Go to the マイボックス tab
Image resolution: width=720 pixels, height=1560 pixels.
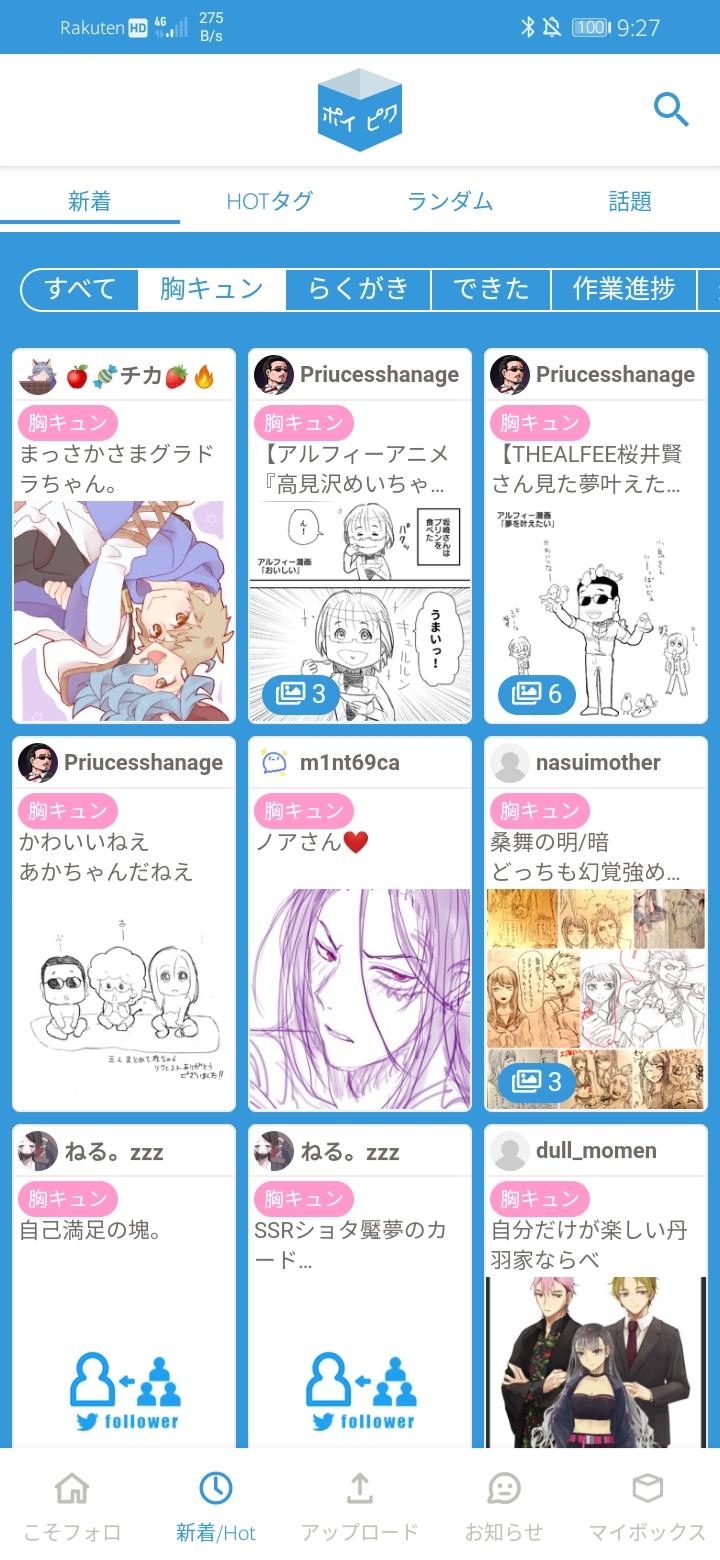(x=647, y=1506)
